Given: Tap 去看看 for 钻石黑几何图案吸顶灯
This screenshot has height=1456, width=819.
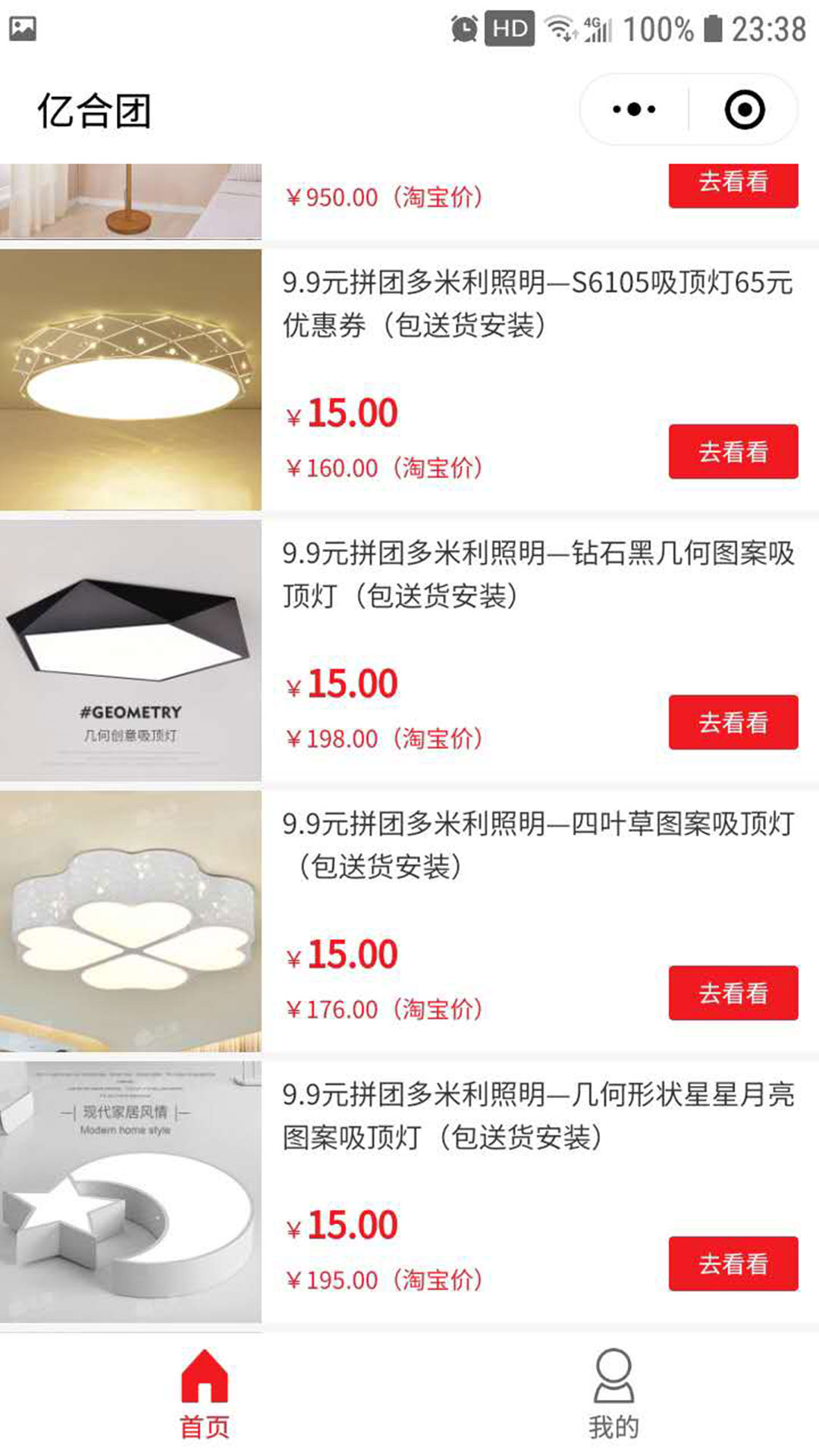Looking at the screenshot, I should pos(733,723).
